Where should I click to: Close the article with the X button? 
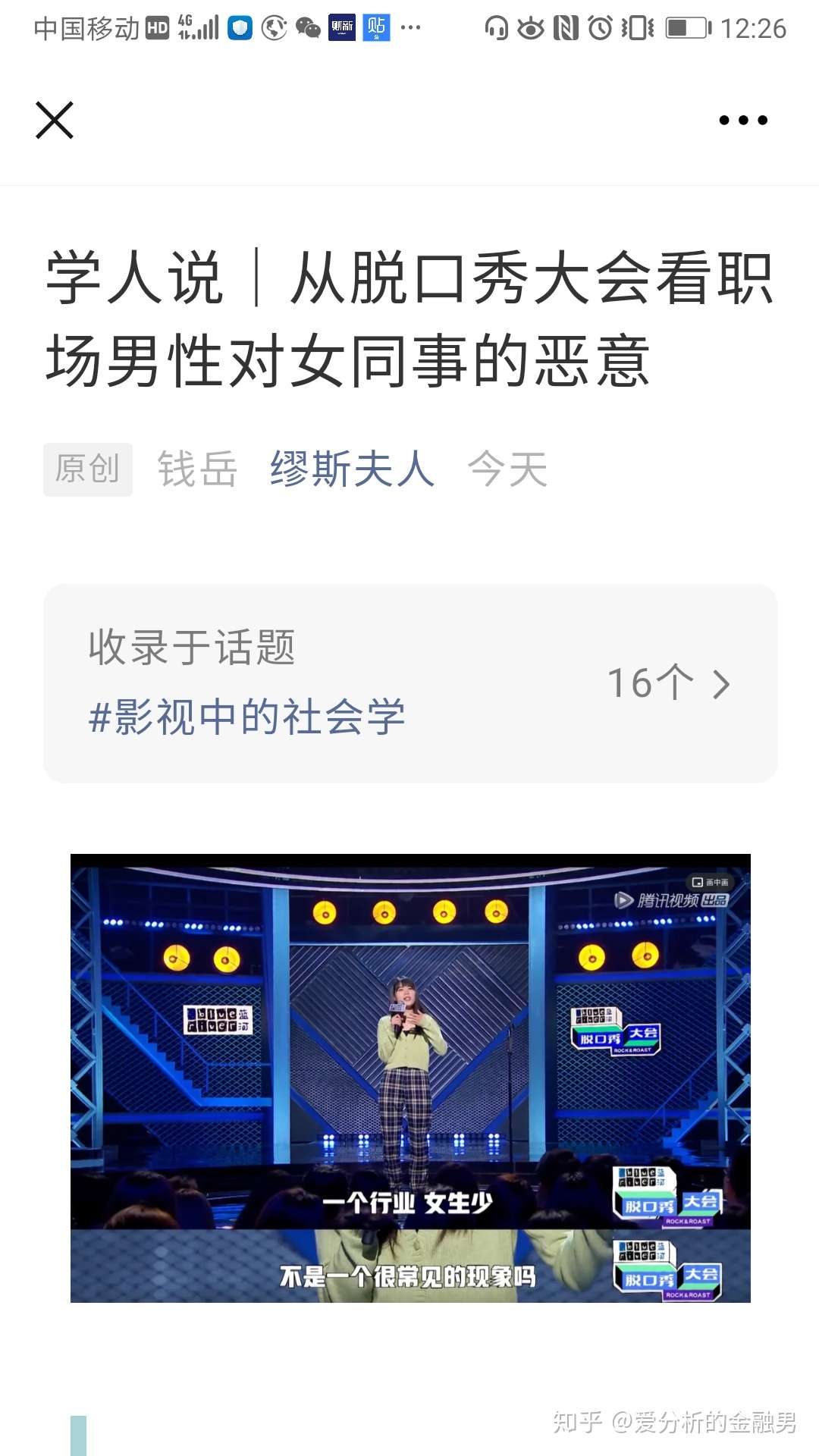pos(55,121)
